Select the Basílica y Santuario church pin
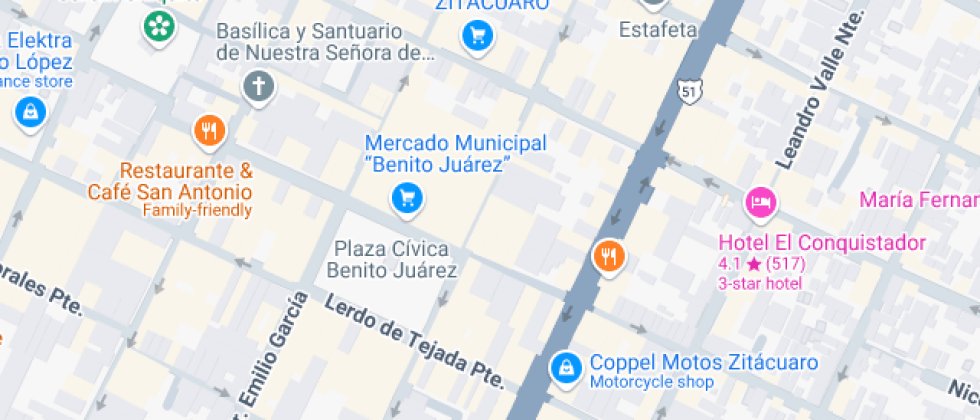The height and width of the screenshot is (420, 980). 258,86
